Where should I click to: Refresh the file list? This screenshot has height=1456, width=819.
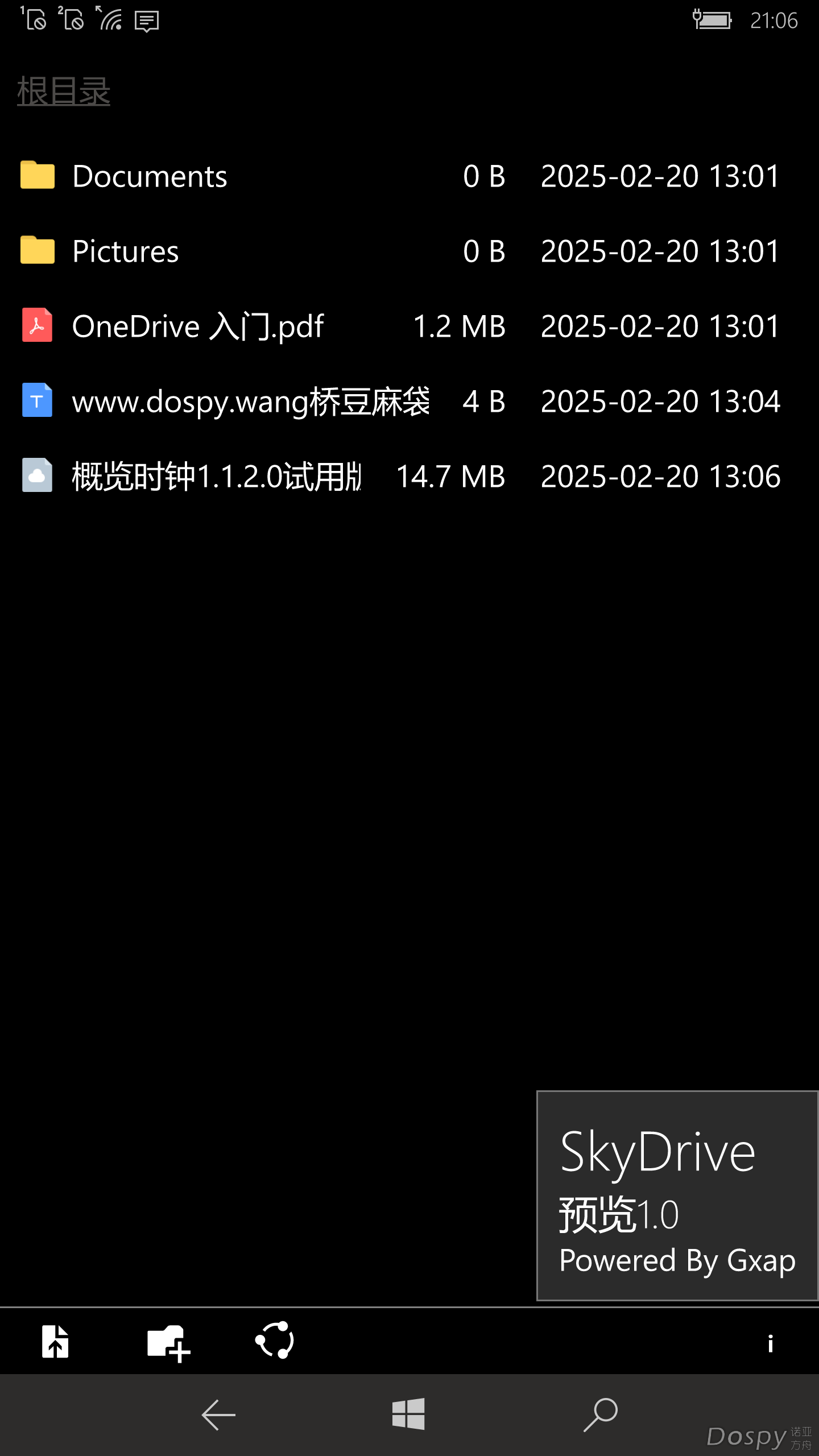pyautogui.click(x=275, y=1341)
